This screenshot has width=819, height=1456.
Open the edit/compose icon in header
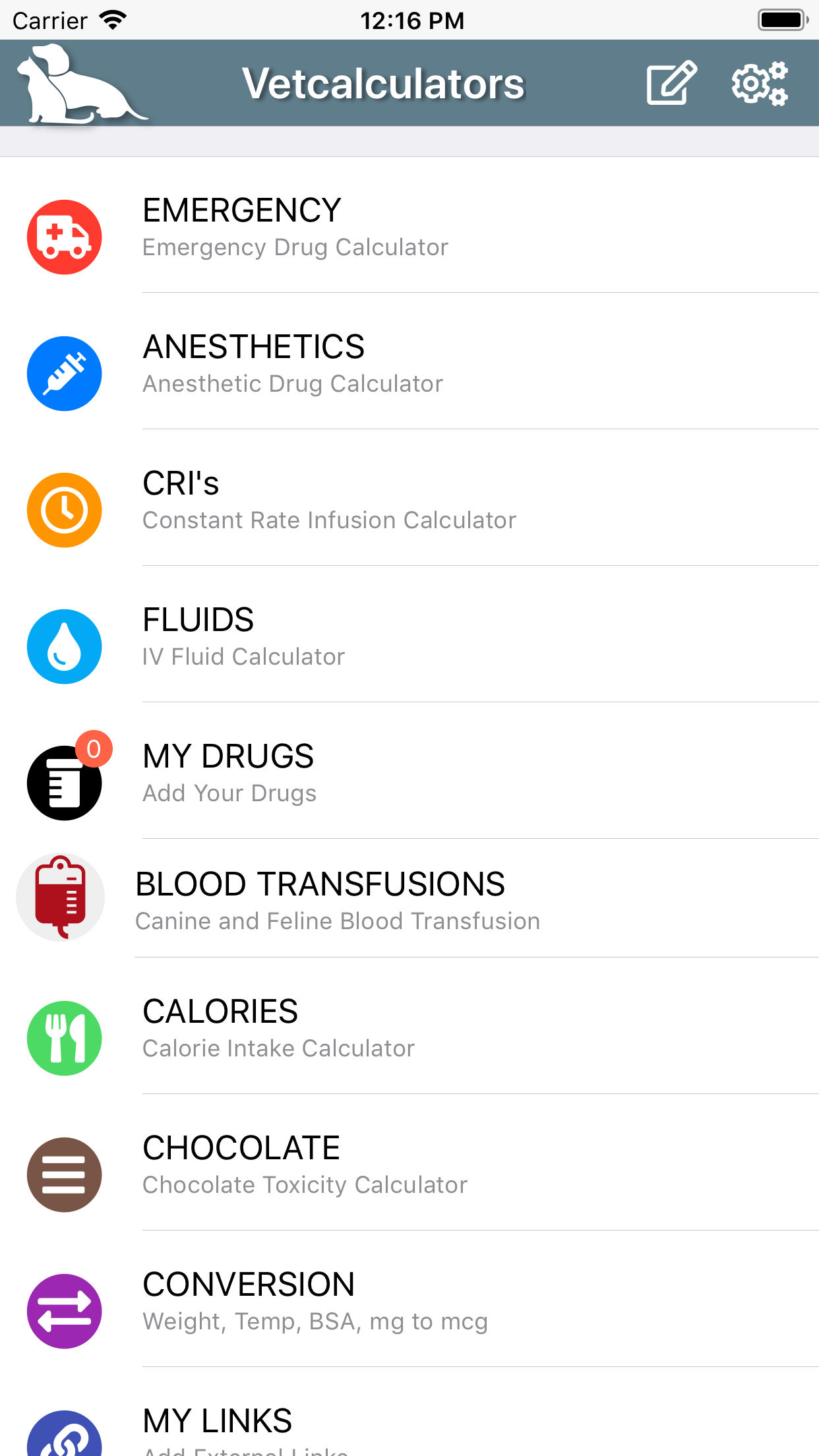671,82
